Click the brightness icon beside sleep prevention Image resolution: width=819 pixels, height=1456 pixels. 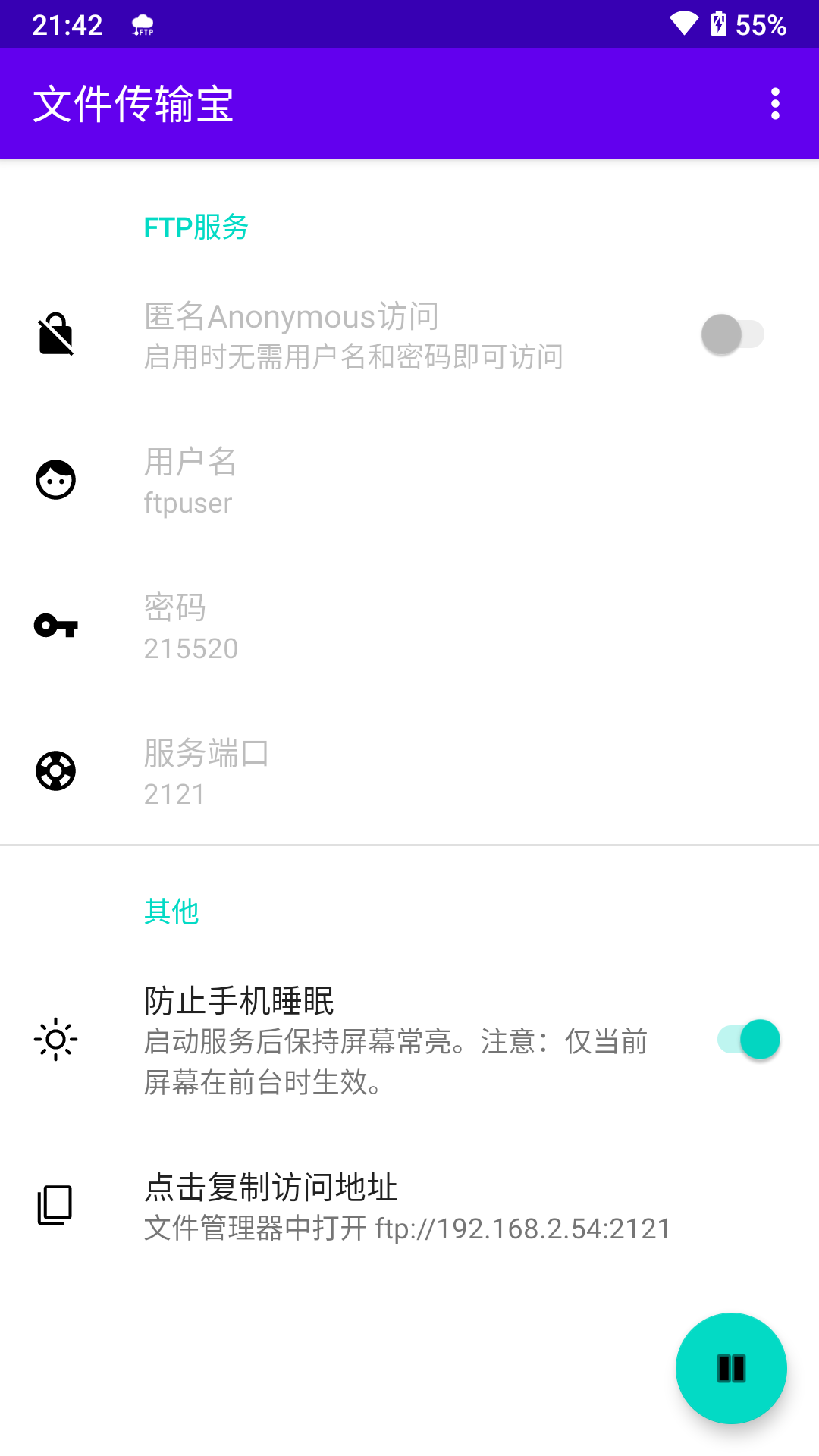56,1040
